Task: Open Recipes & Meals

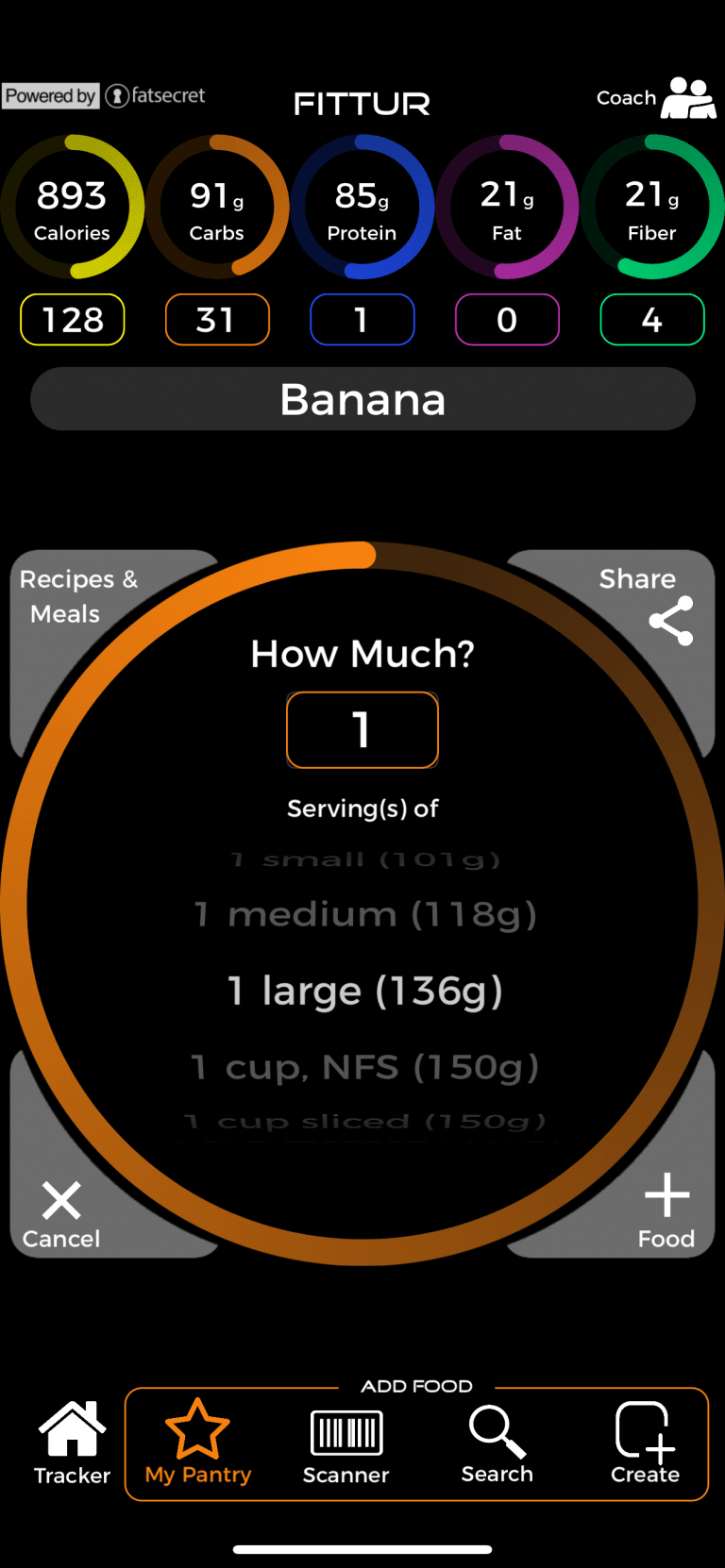Action: pos(78,596)
